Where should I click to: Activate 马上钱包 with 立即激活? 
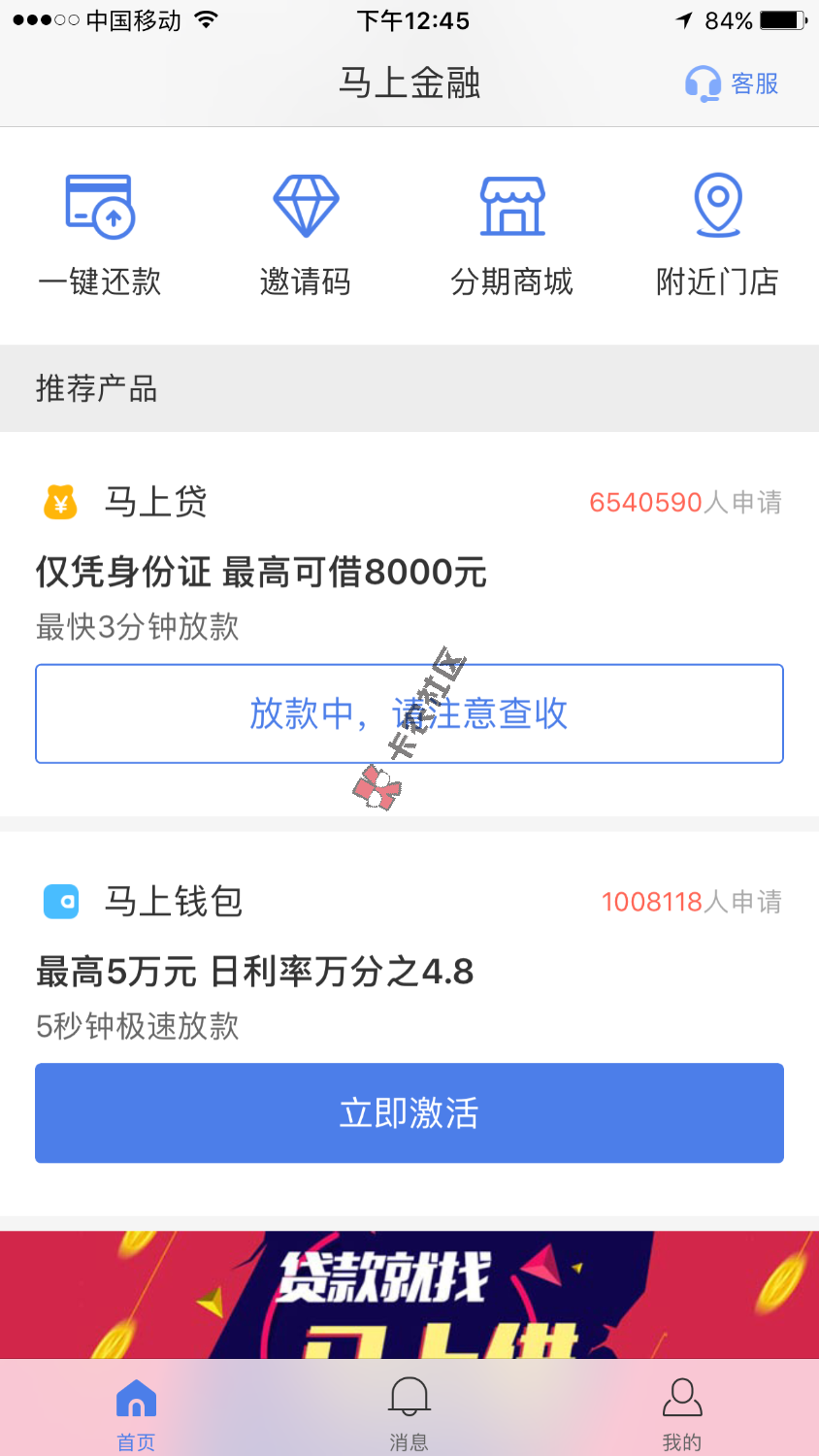coord(409,1112)
